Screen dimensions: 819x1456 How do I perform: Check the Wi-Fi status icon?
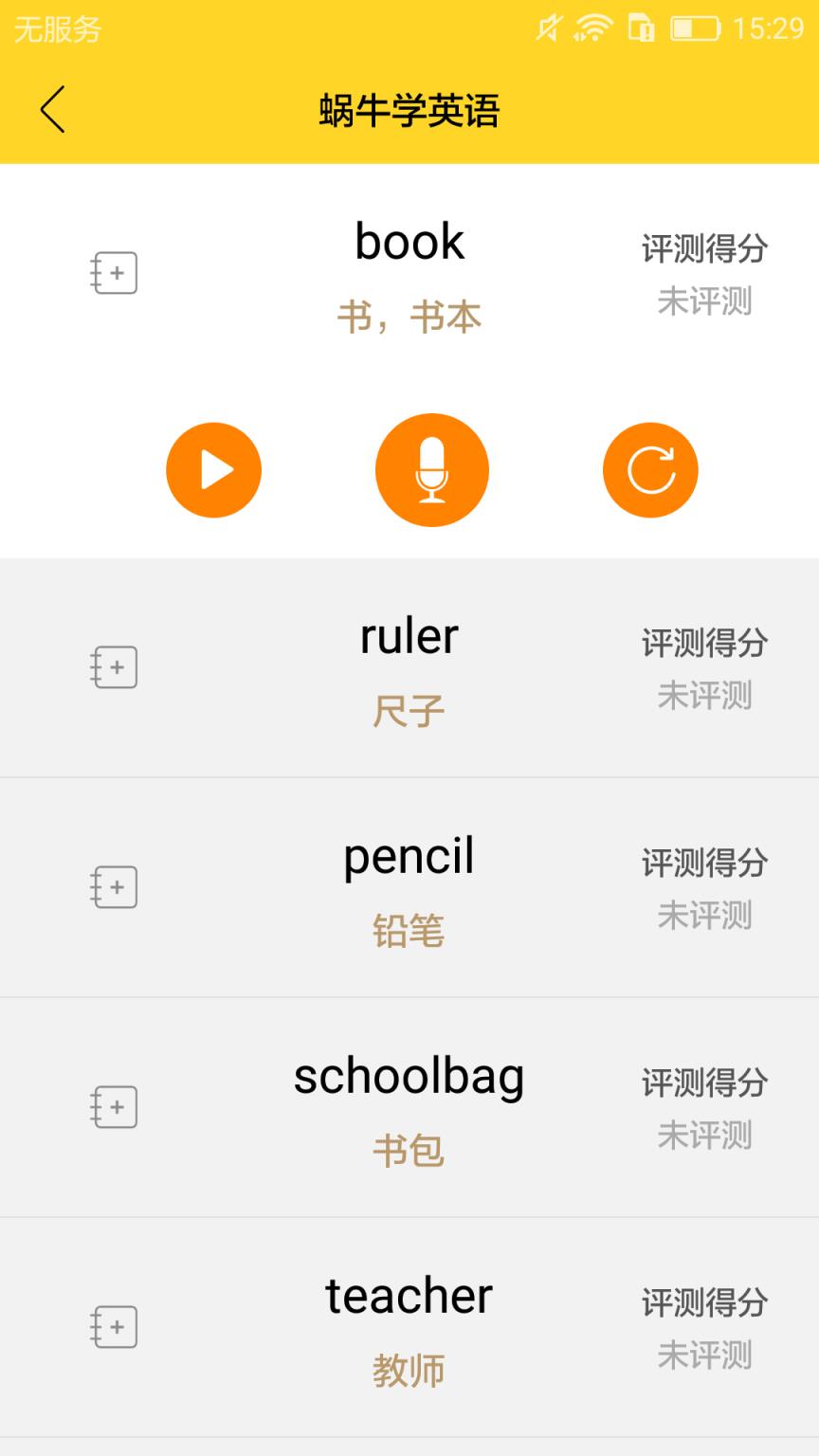click(591, 28)
